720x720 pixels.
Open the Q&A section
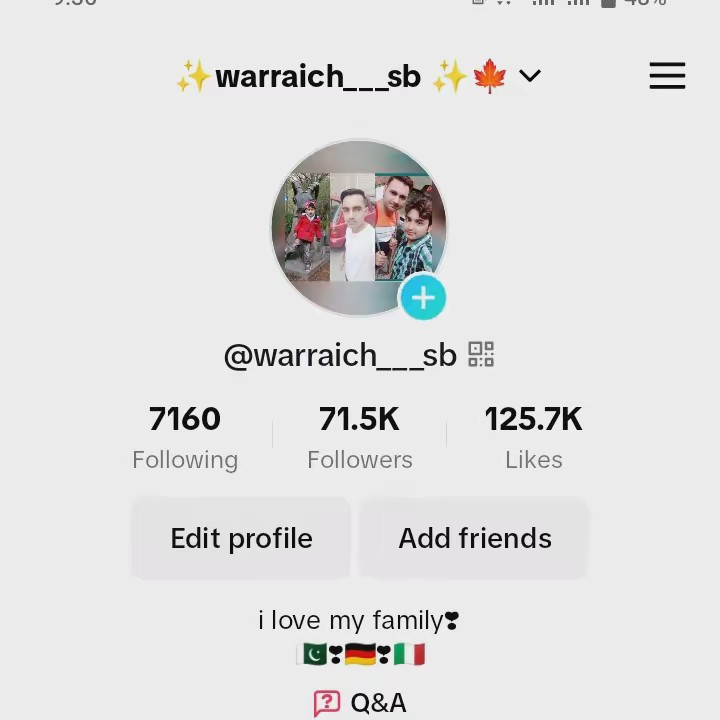[360, 703]
